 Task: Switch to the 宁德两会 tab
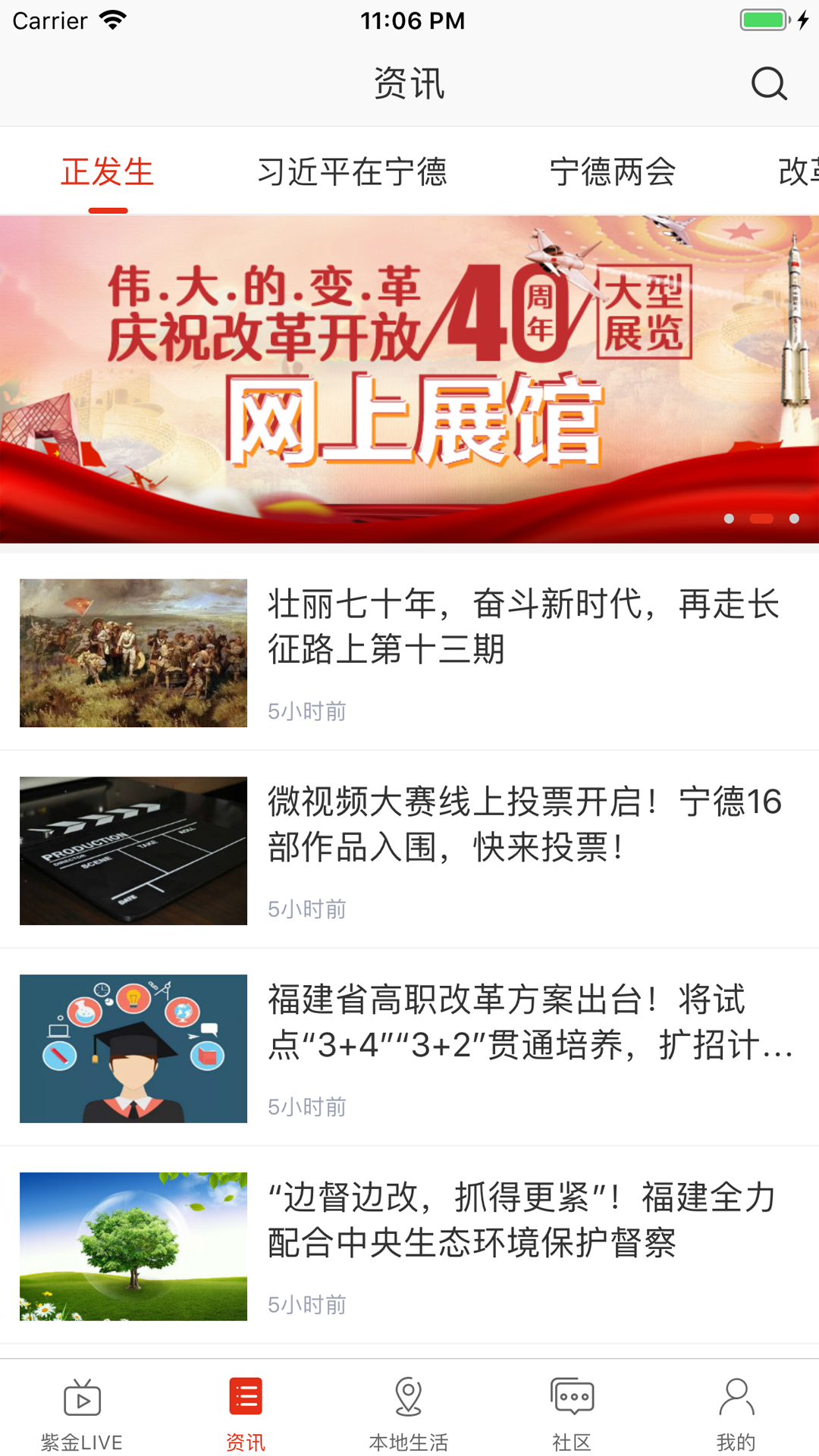coord(614,173)
